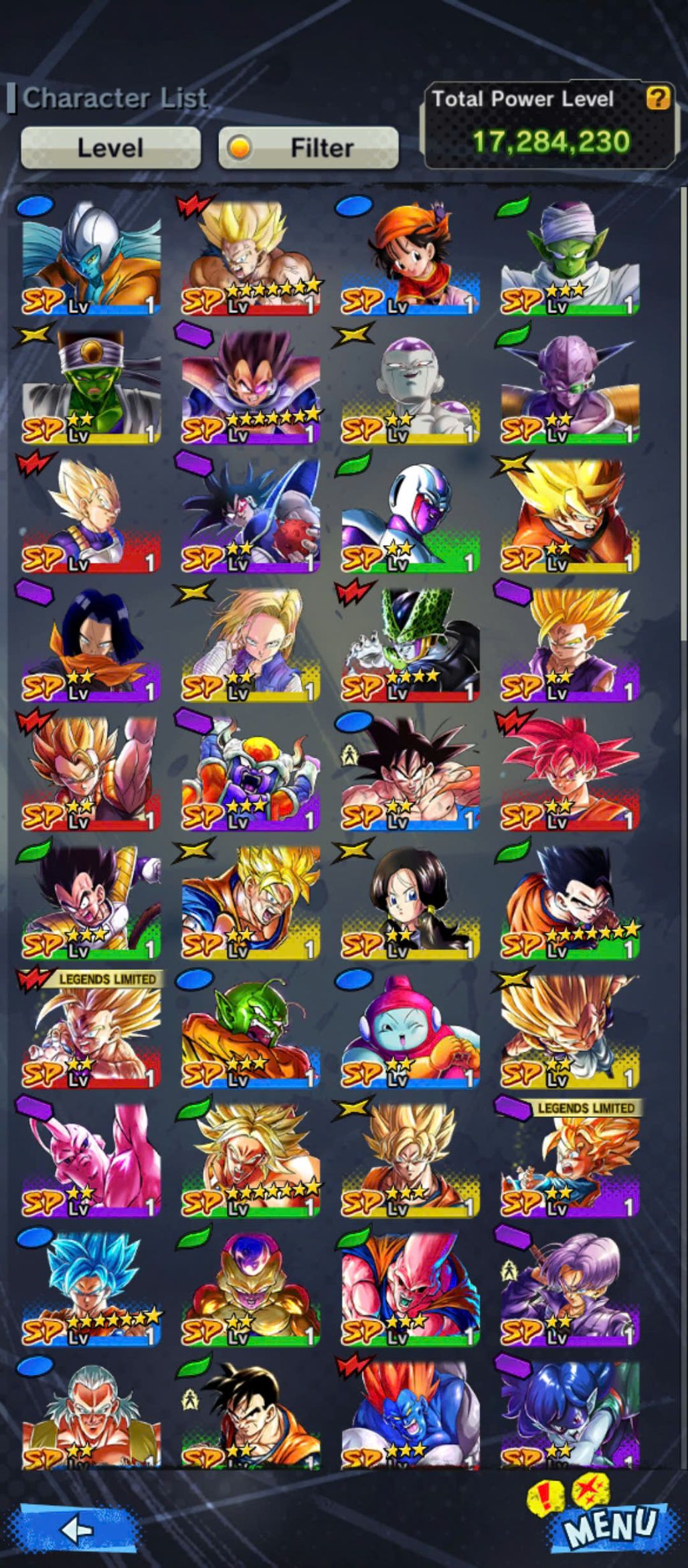Open the Total Power Level help icon
688x1568 pixels.
pyautogui.click(x=657, y=99)
